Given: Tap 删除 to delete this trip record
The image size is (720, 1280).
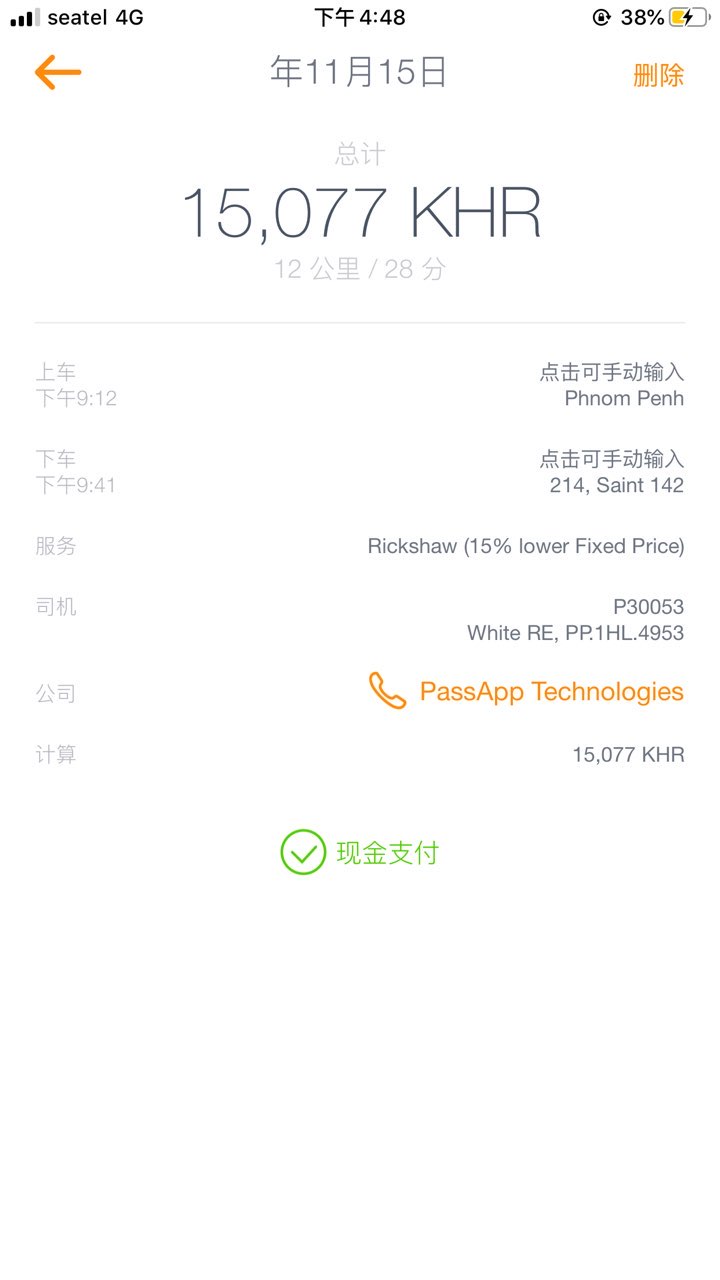Looking at the screenshot, I should point(658,75).
